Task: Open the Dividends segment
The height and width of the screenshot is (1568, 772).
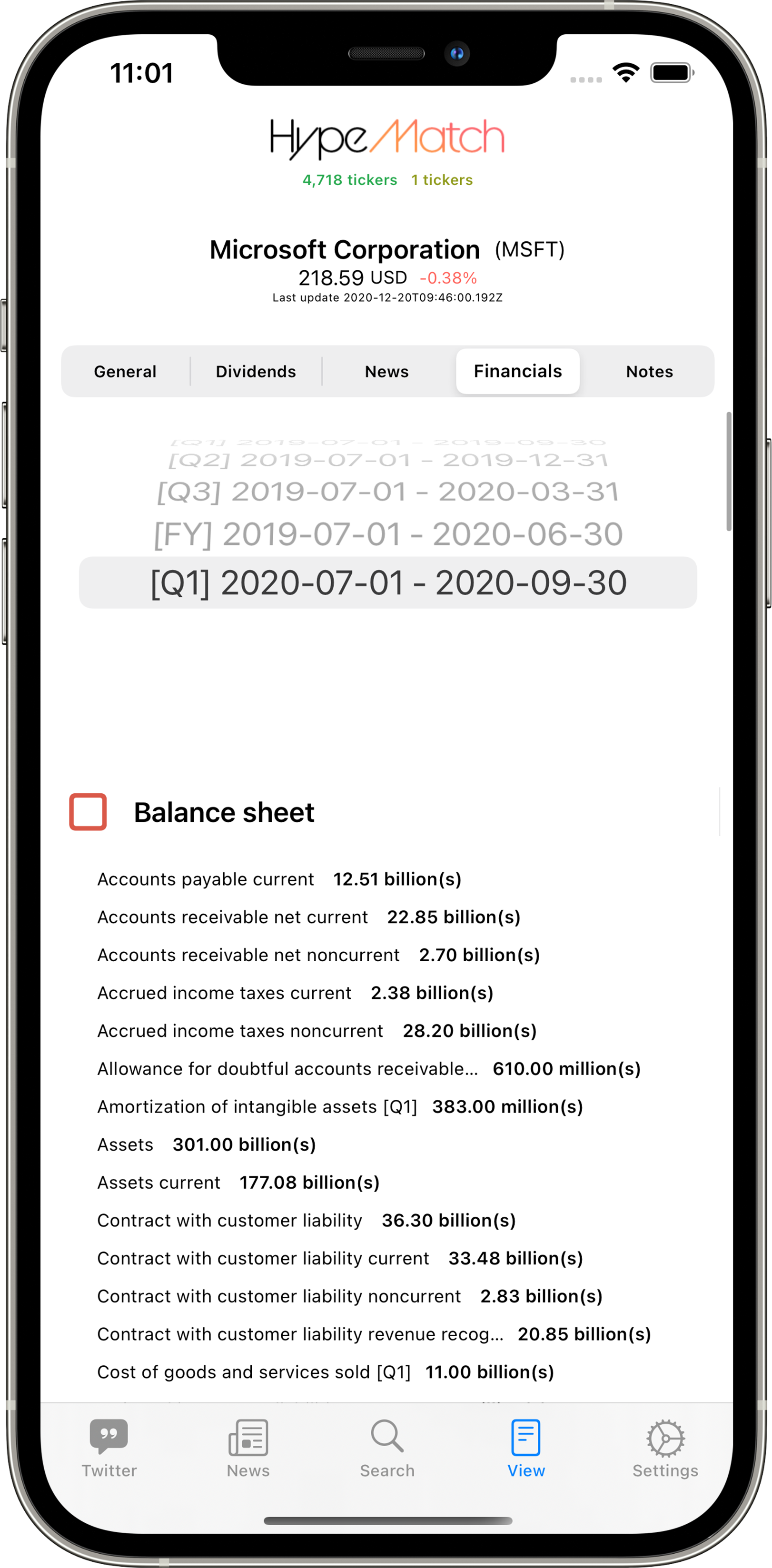Action: pos(256,371)
